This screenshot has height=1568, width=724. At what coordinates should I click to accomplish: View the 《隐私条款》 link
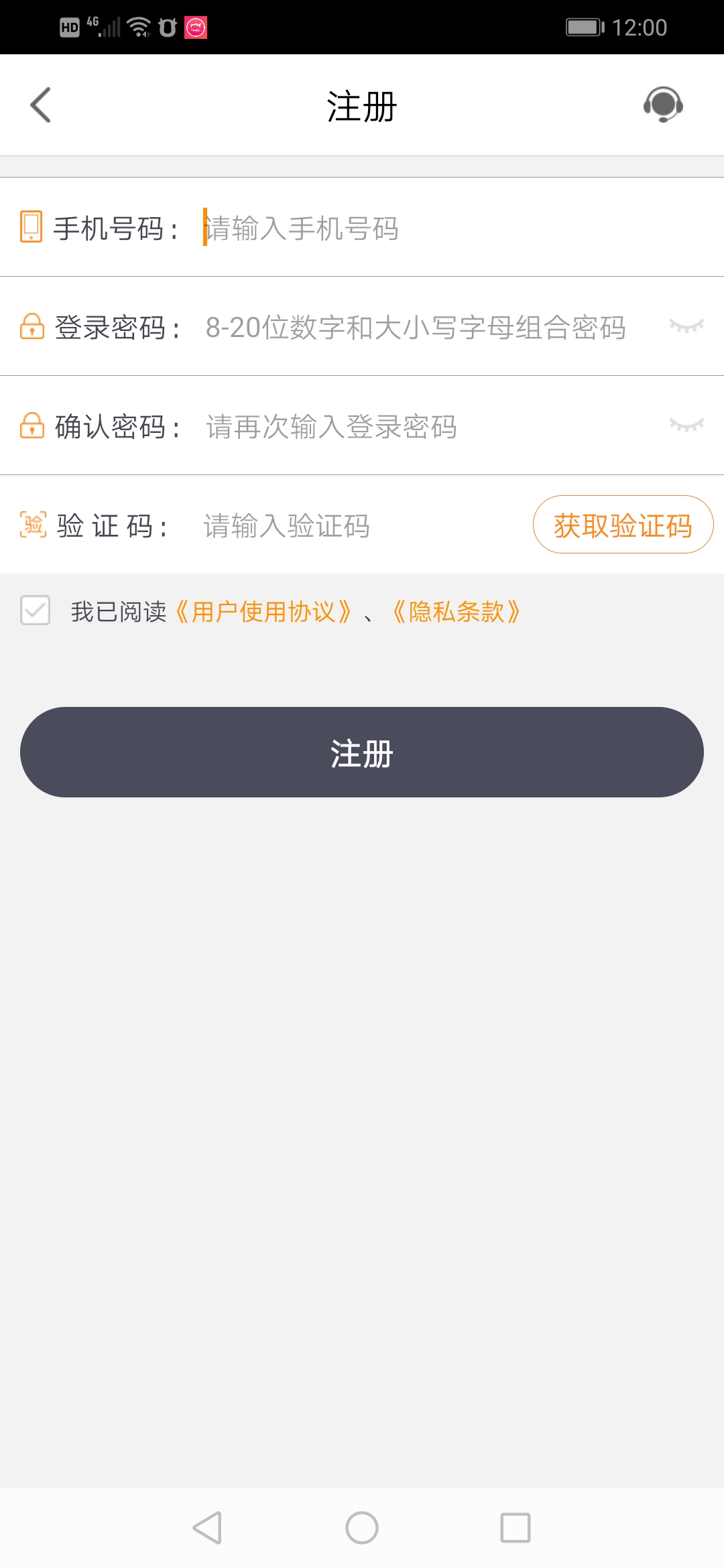point(456,612)
